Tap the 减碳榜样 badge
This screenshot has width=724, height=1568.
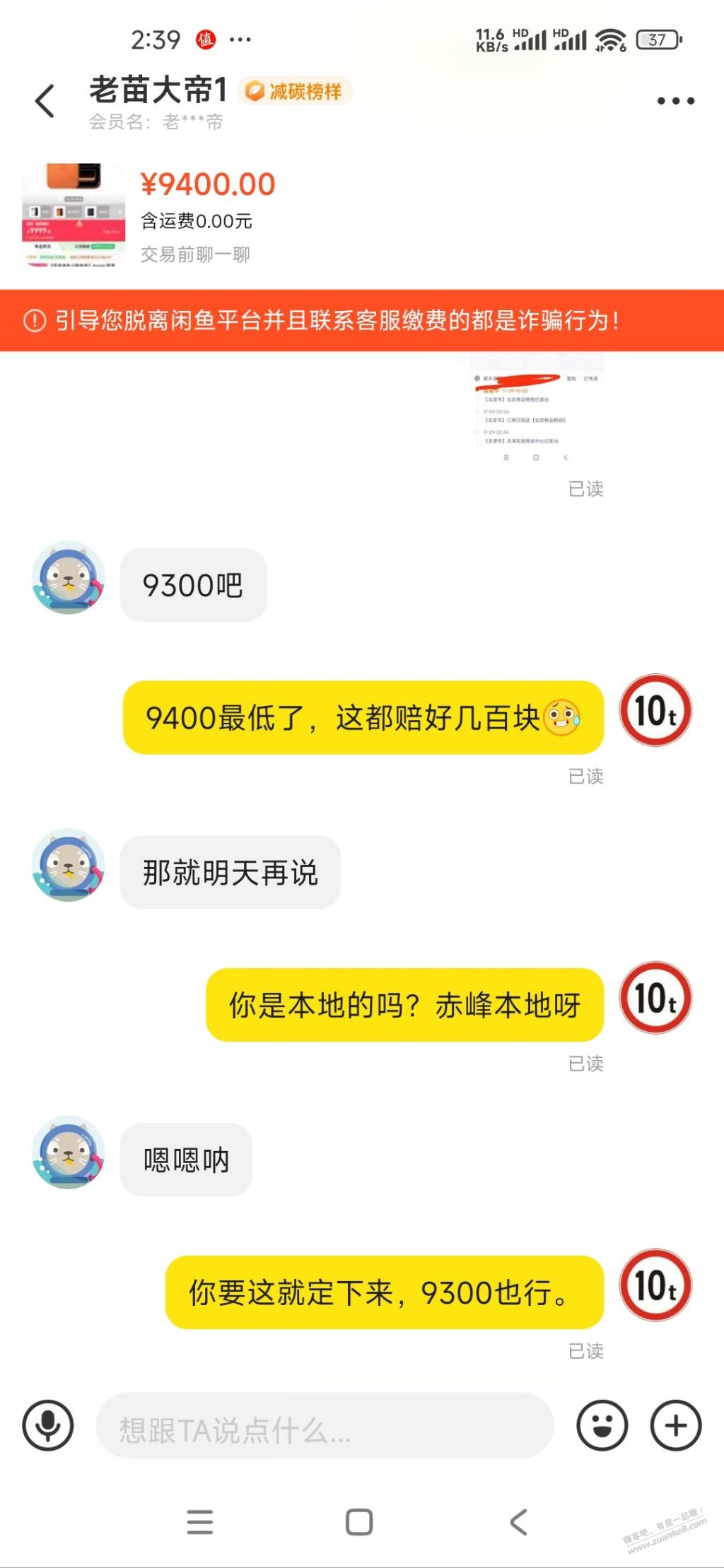[295, 91]
